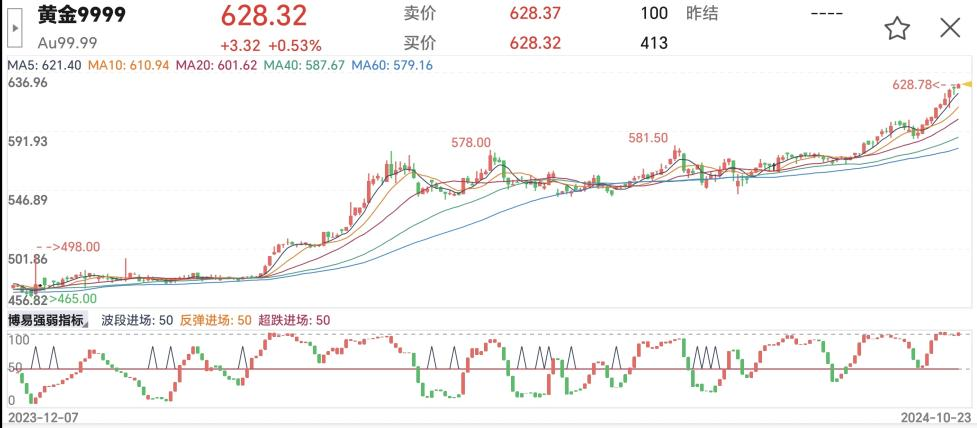Close the full-screen chart view
This screenshot has height=428, width=977.
pyautogui.click(x=949, y=29)
